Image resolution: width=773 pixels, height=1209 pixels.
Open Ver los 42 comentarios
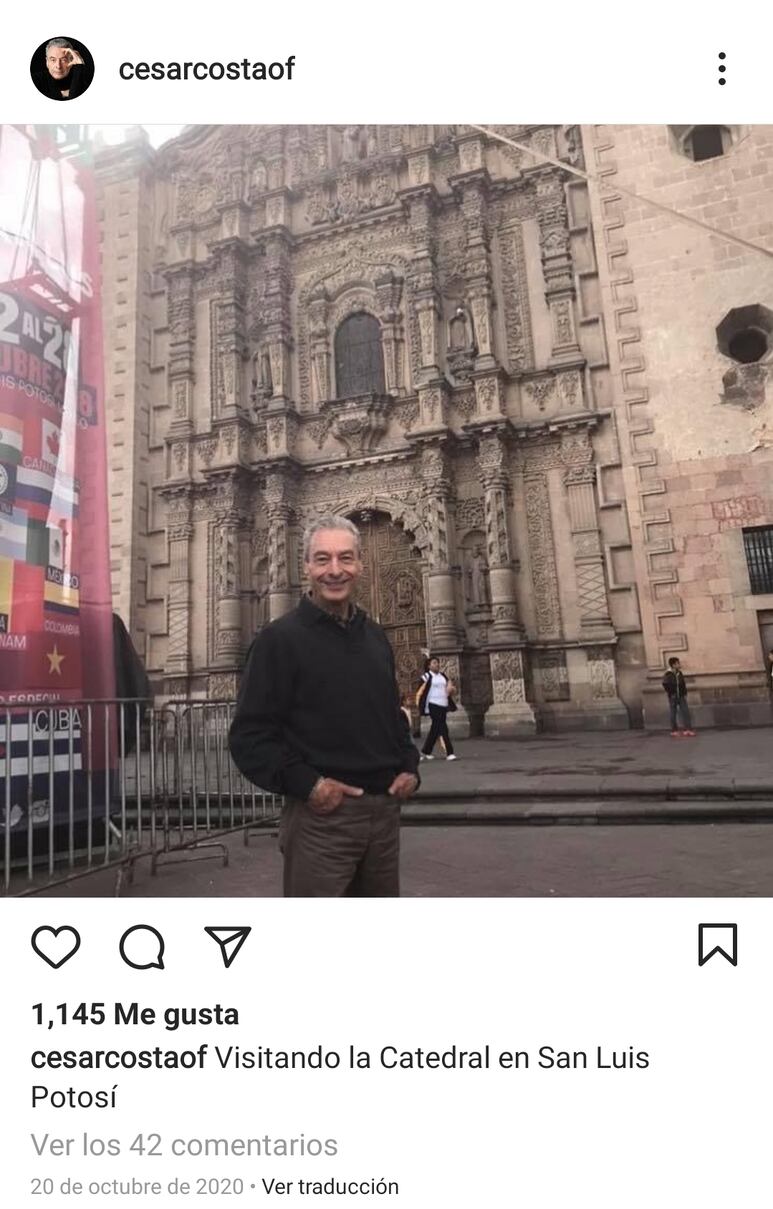tap(184, 1144)
